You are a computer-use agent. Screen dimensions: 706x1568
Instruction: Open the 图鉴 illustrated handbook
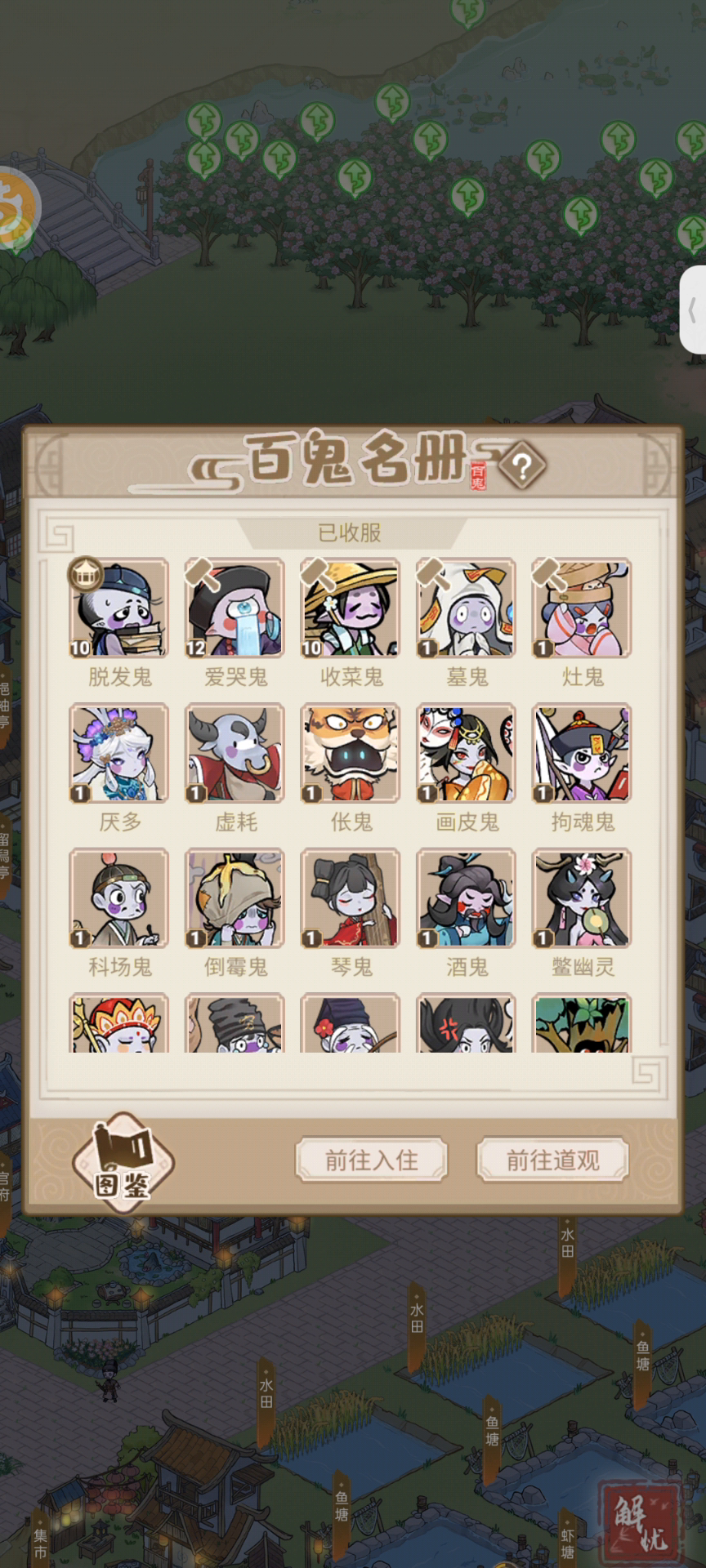click(x=123, y=1161)
